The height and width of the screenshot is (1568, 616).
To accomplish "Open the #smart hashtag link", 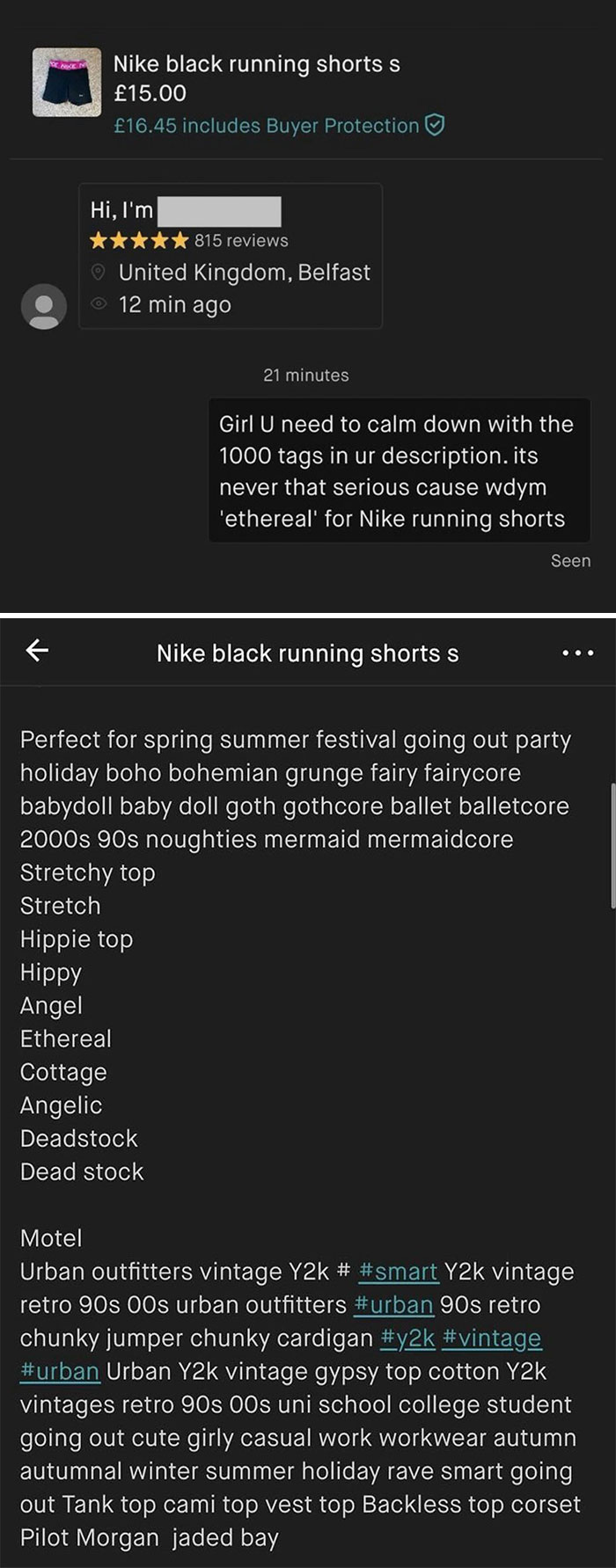I will (x=398, y=1272).
